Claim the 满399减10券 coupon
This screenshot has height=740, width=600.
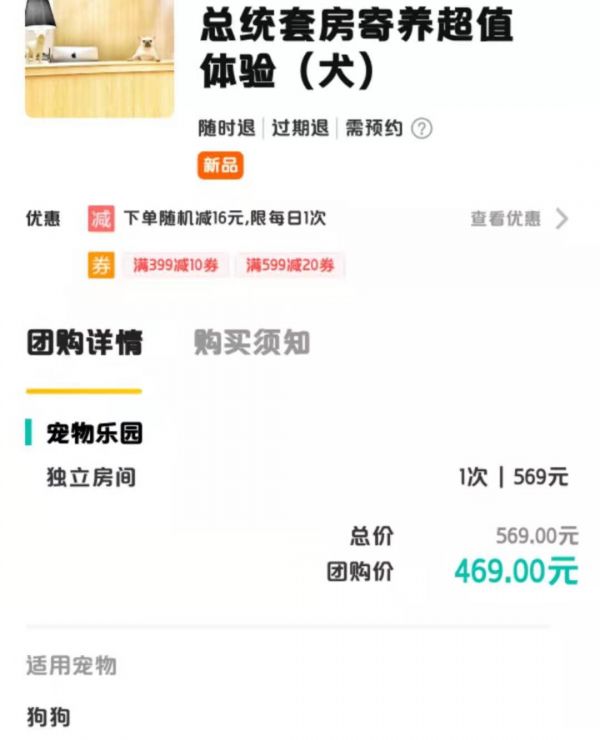point(176,266)
